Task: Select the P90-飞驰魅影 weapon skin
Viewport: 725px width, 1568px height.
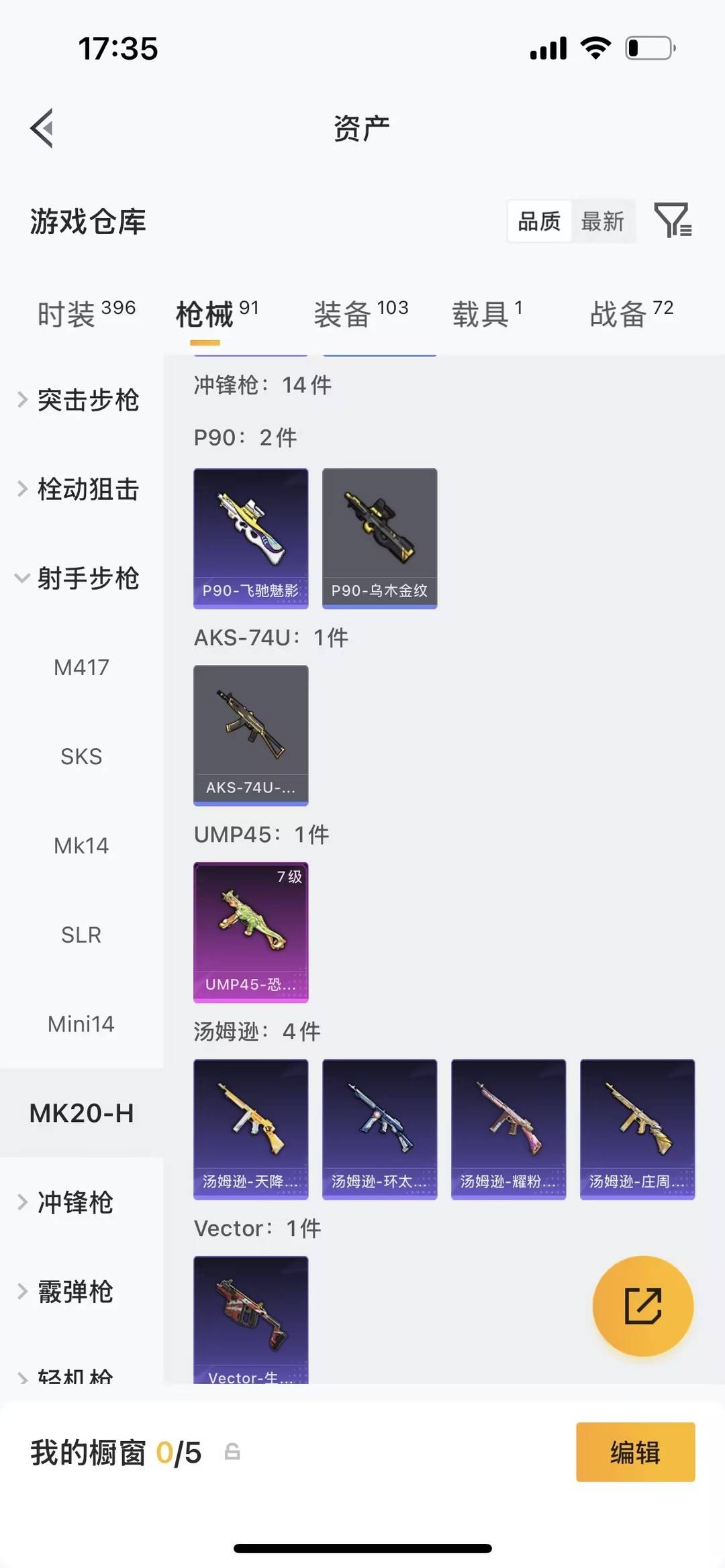Action: pyautogui.click(x=250, y=537)
